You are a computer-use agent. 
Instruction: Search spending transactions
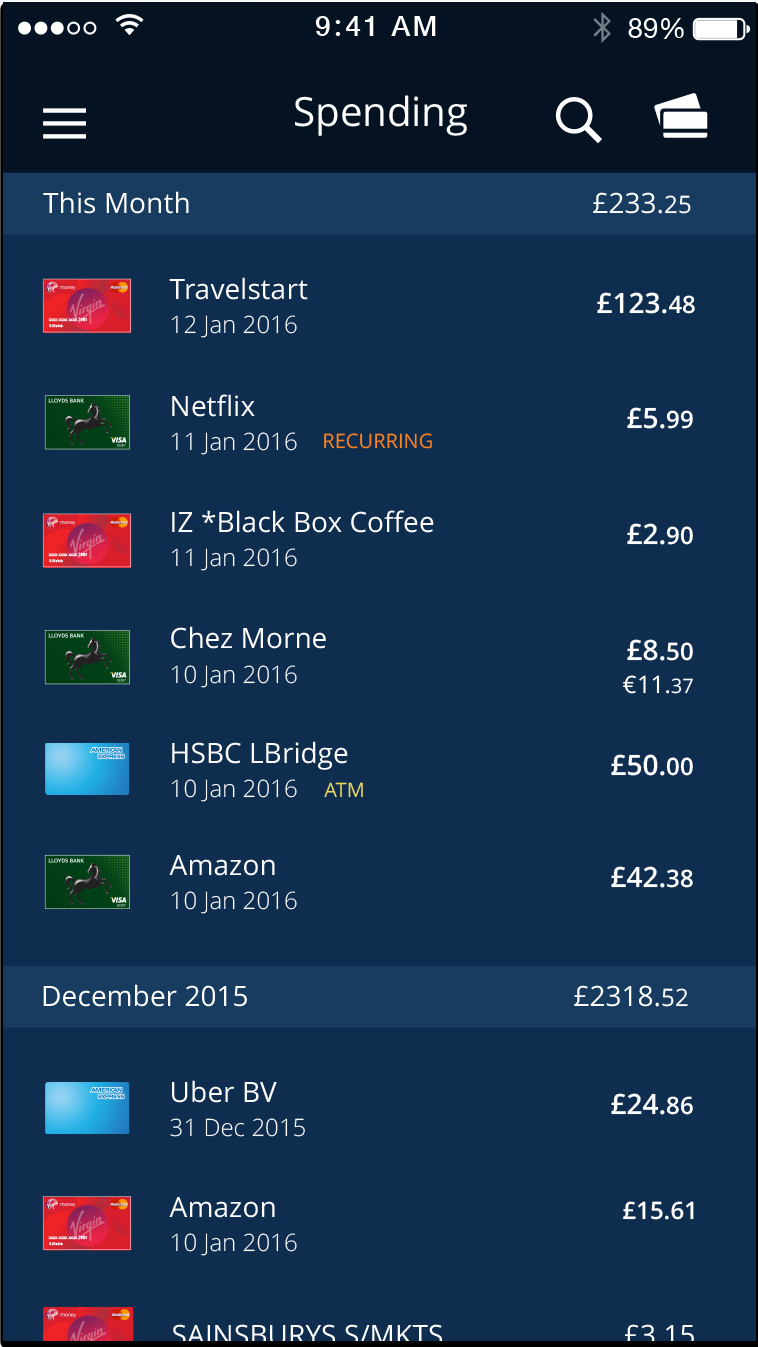(578, 120)
